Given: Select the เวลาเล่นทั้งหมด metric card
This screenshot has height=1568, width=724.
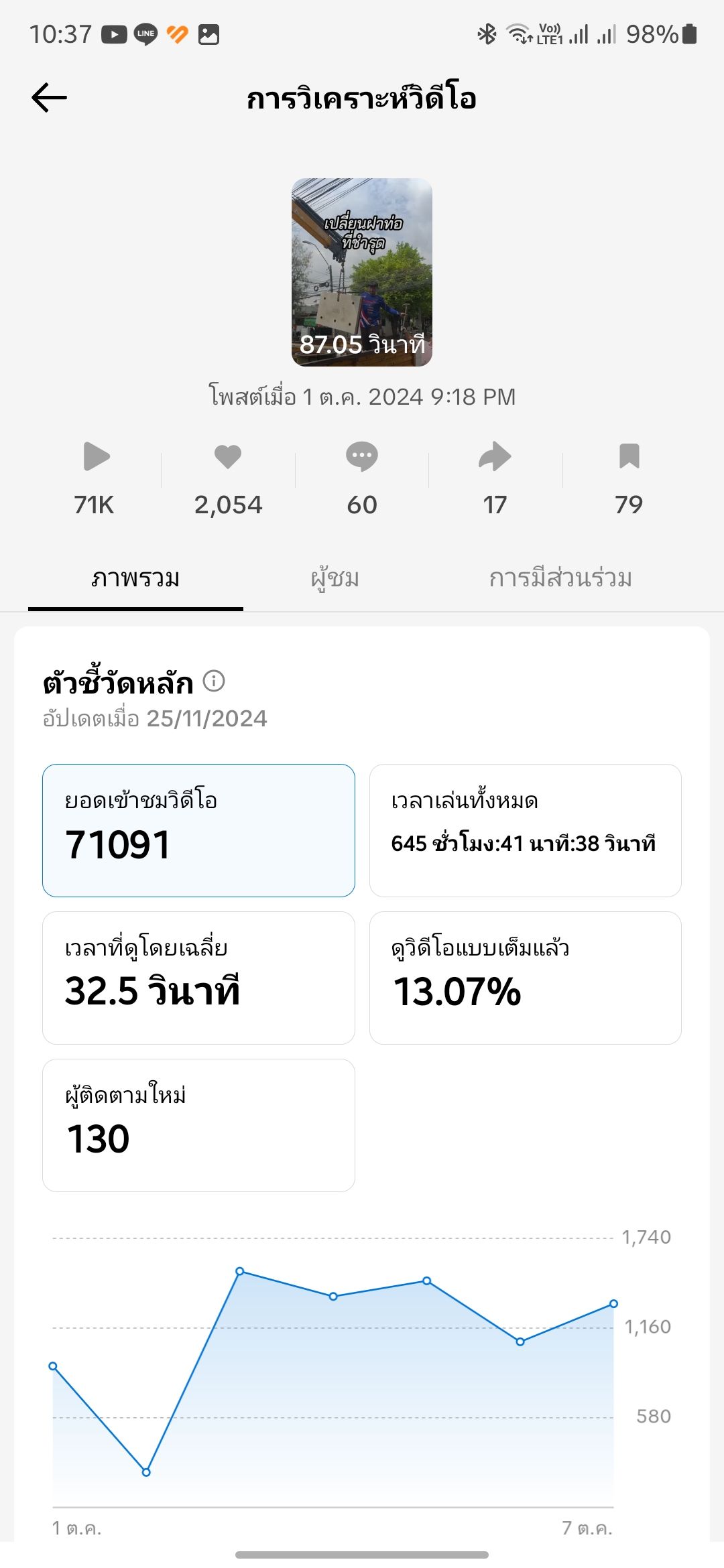Looking at the screenshot, I should click(x=526, y=830).
